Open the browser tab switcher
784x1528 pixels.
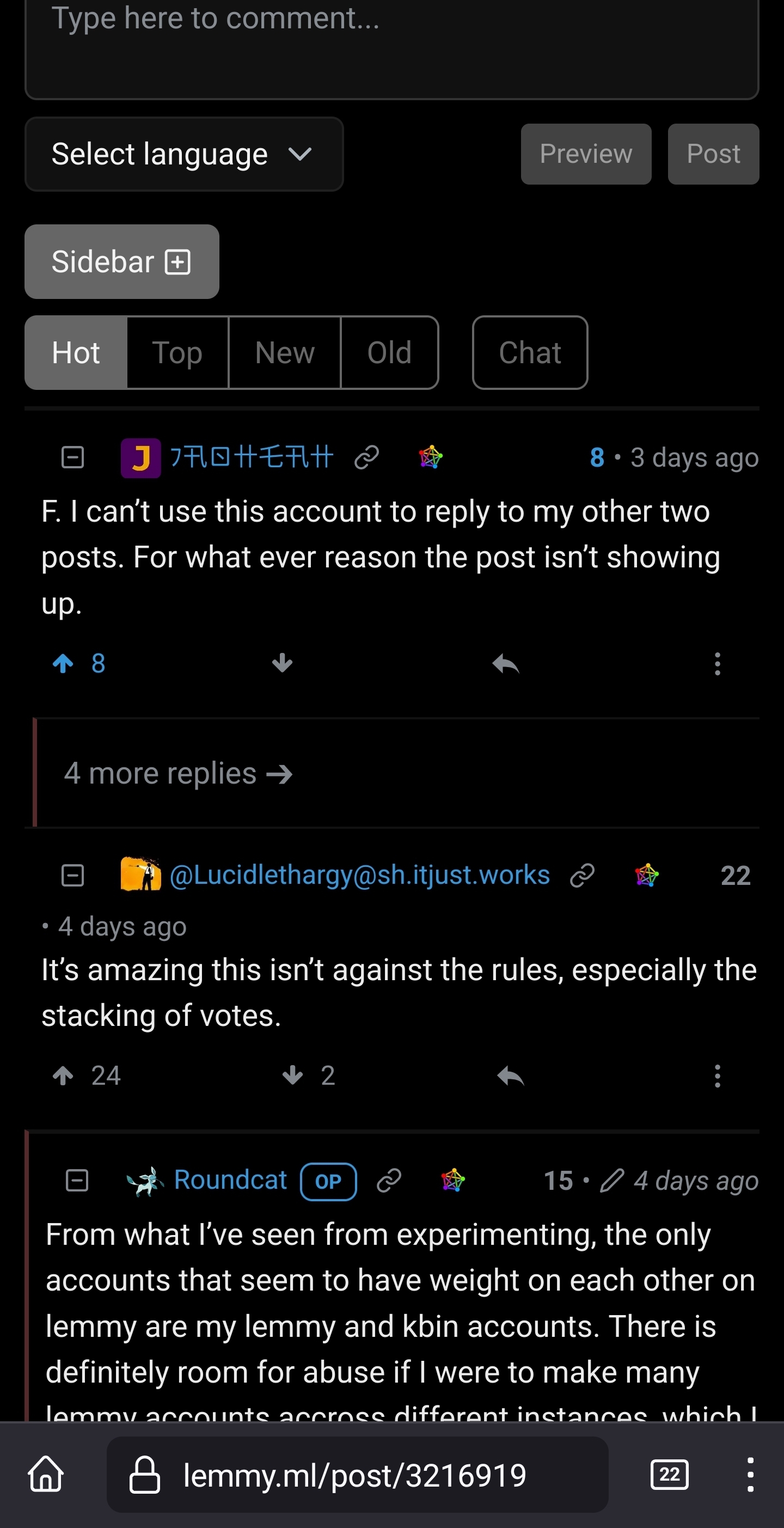pos(669,1475)
